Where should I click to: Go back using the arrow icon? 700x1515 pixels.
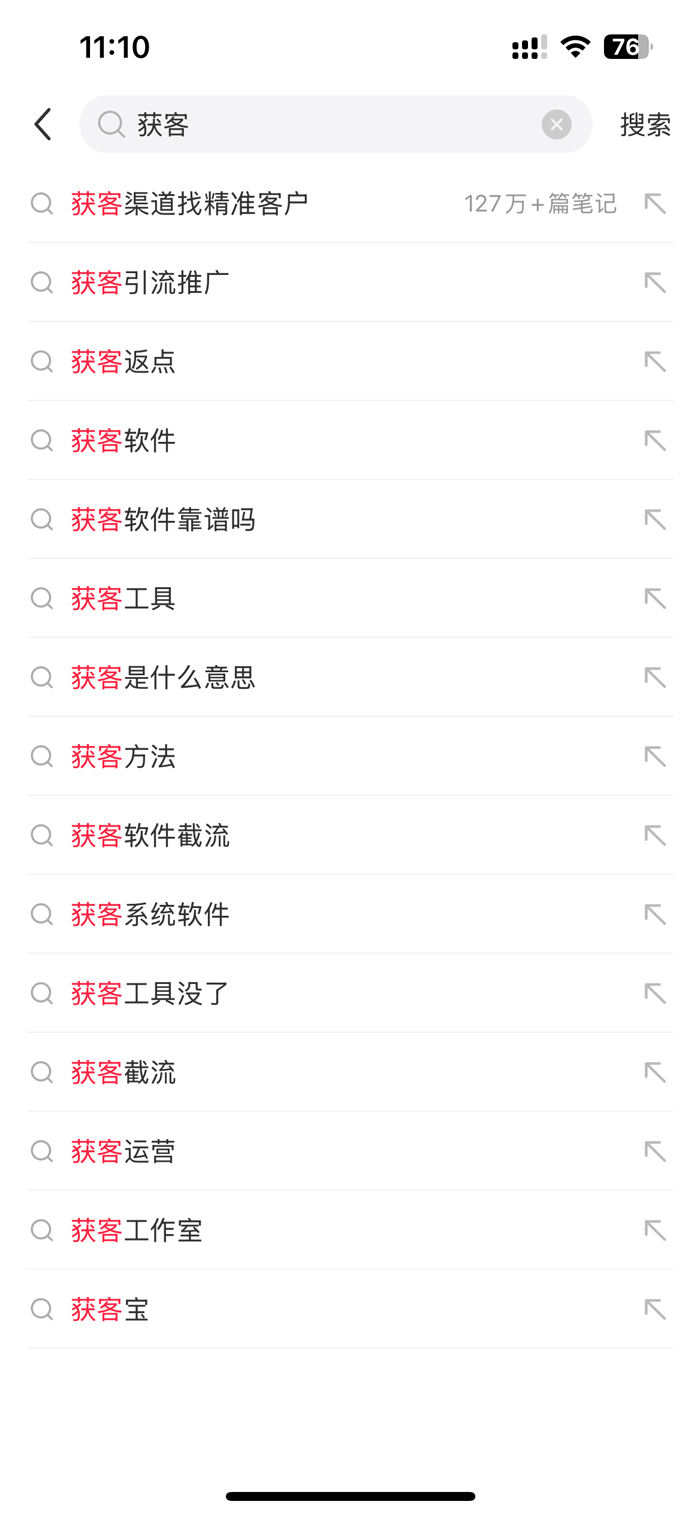click(x=42, y=124)
